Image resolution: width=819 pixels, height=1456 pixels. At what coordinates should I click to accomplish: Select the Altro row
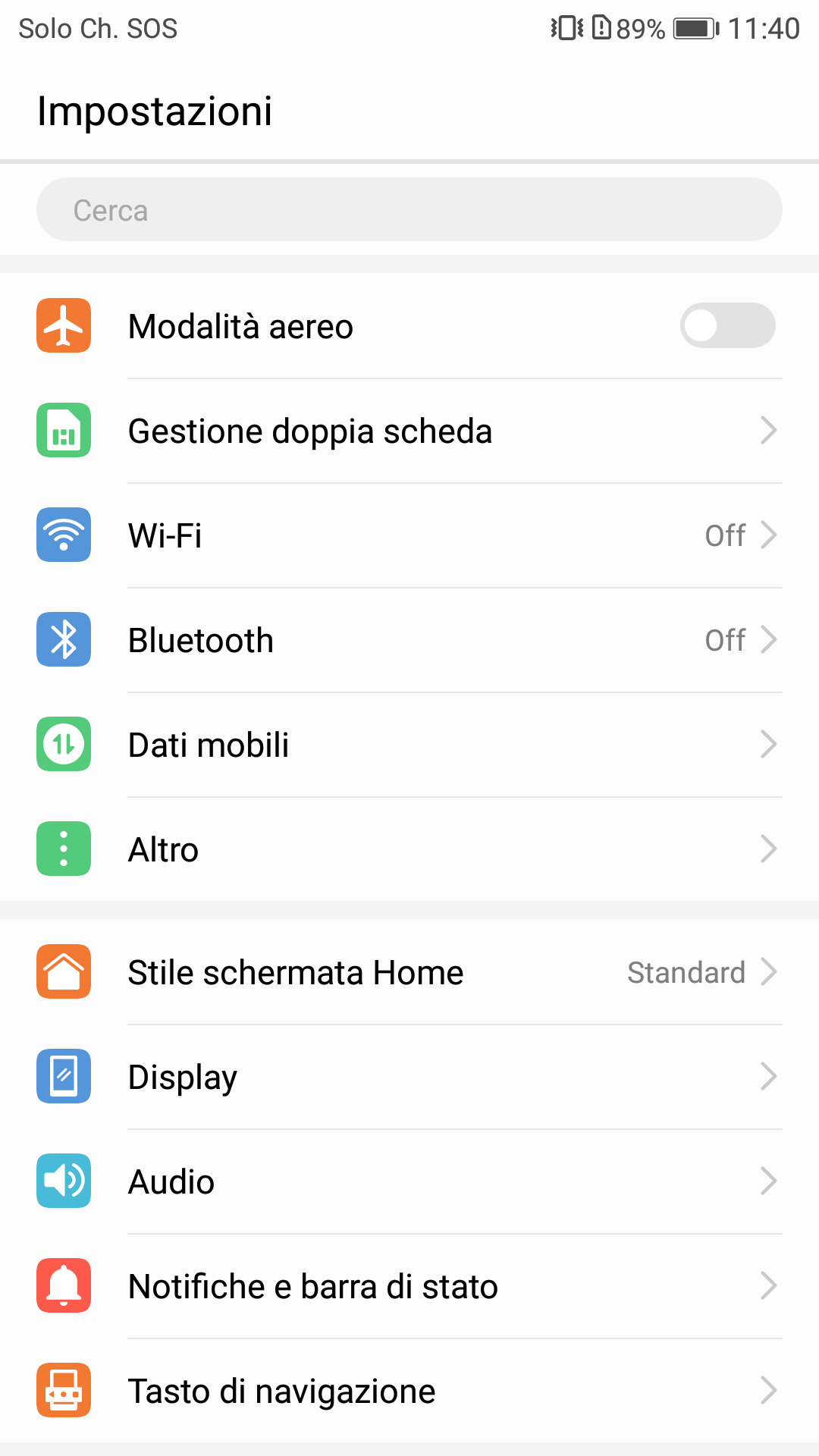[x=409, y=849]
